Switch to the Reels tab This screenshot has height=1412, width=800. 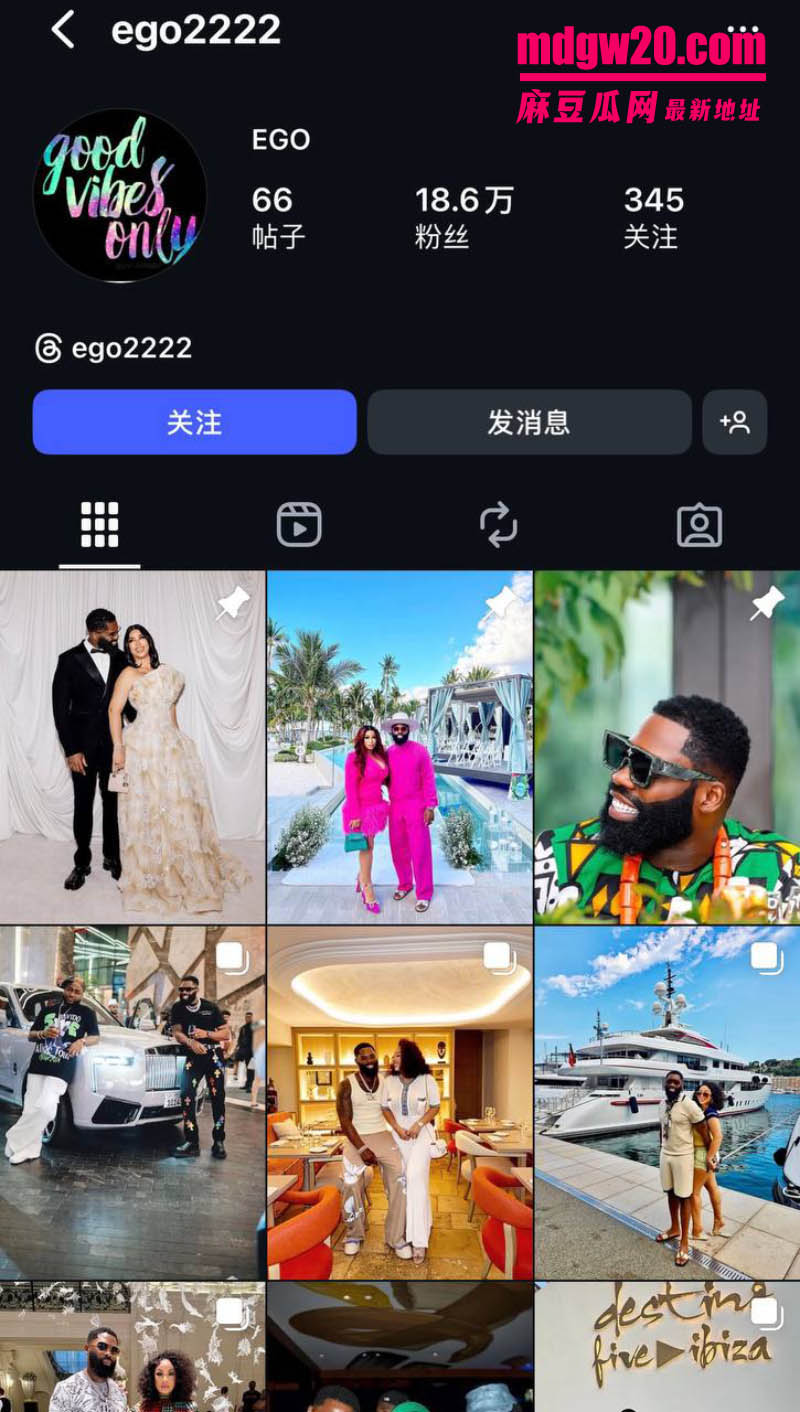pos(299,525)
